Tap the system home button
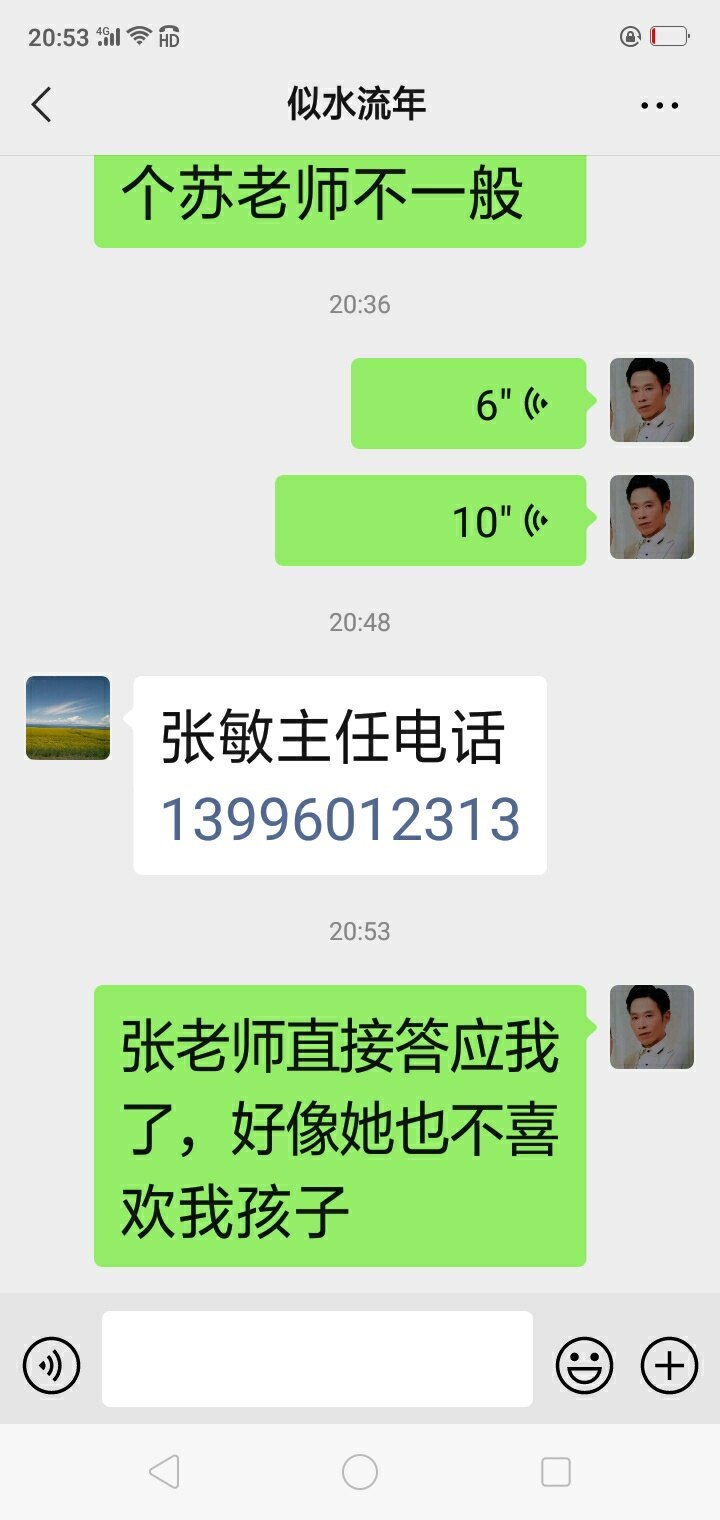This screenshot has width=720, height=1520. pos(360,1472)
